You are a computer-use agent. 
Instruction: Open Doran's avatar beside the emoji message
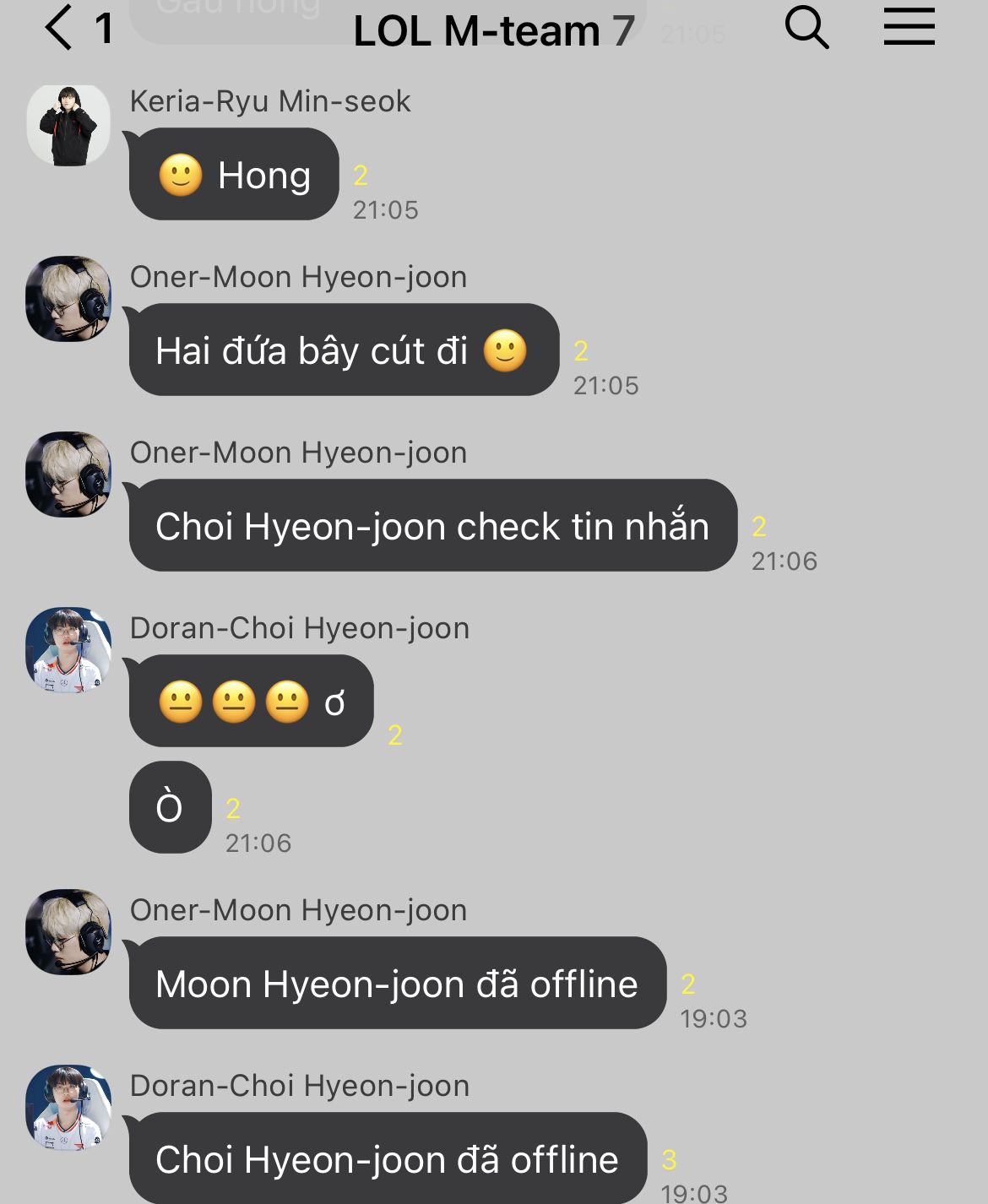68,650
